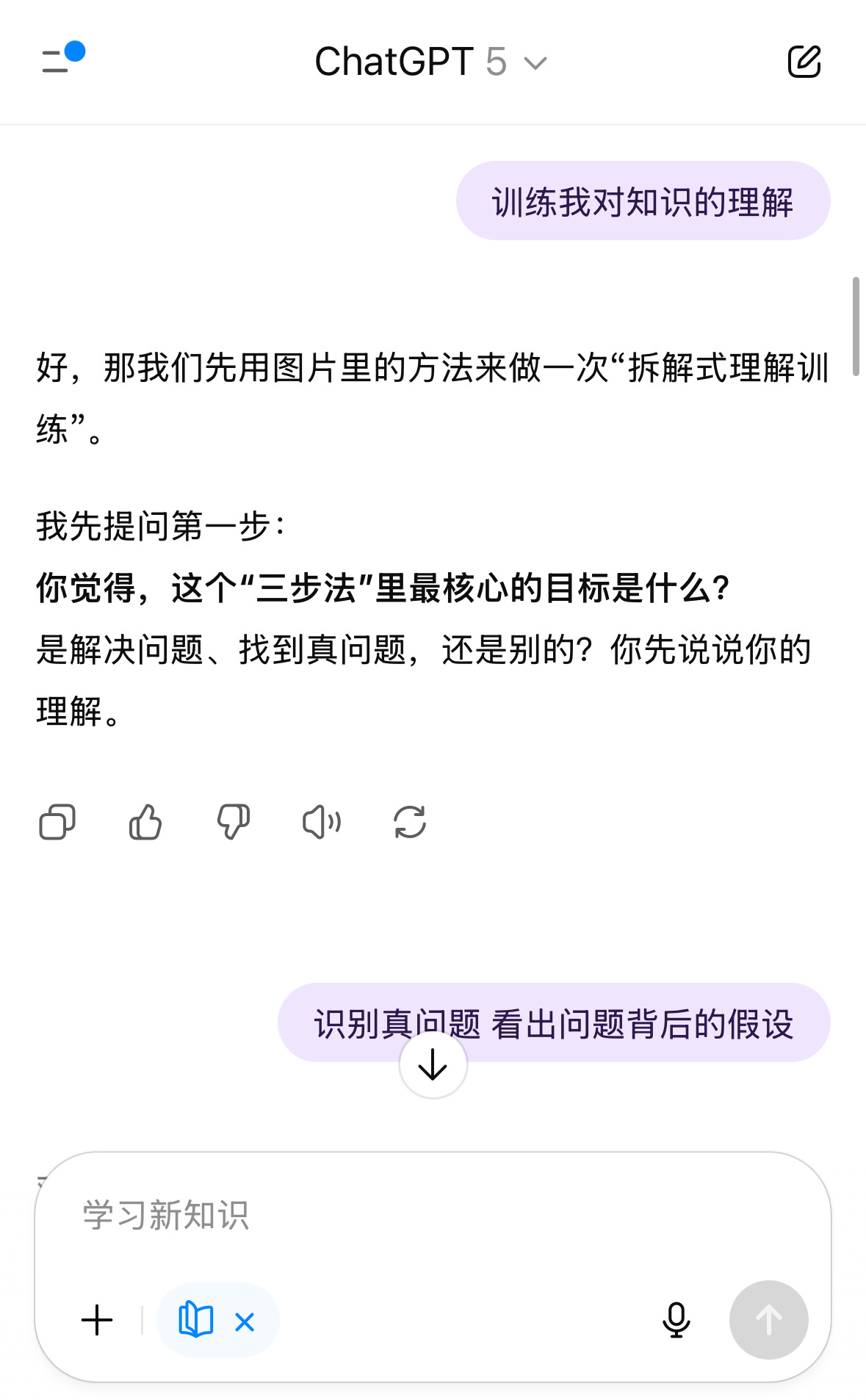The height and width of the screenshot is (1400, 866).
Task: Focus the message input field
Action: tap(433, 1215)
